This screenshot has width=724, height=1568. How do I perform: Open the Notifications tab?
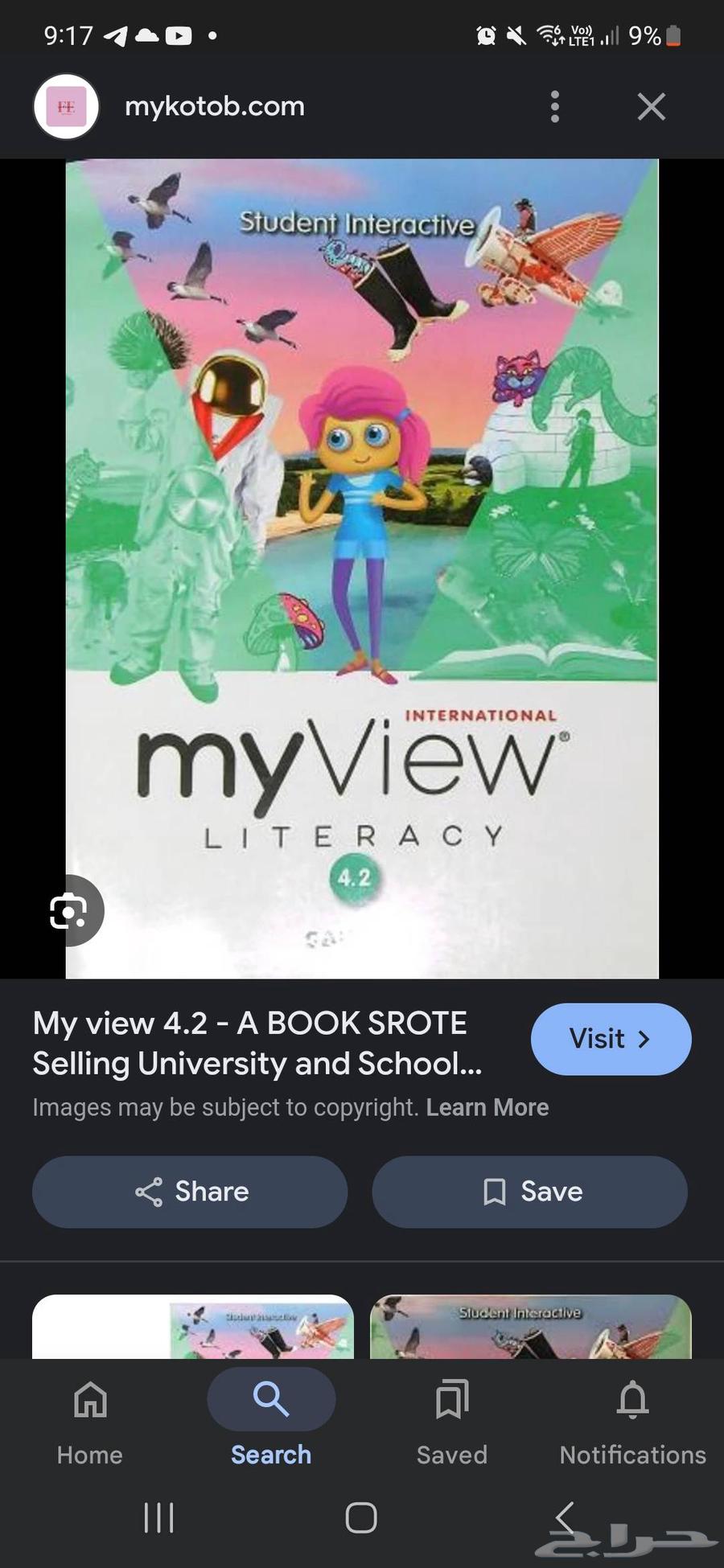point(632,1420)
